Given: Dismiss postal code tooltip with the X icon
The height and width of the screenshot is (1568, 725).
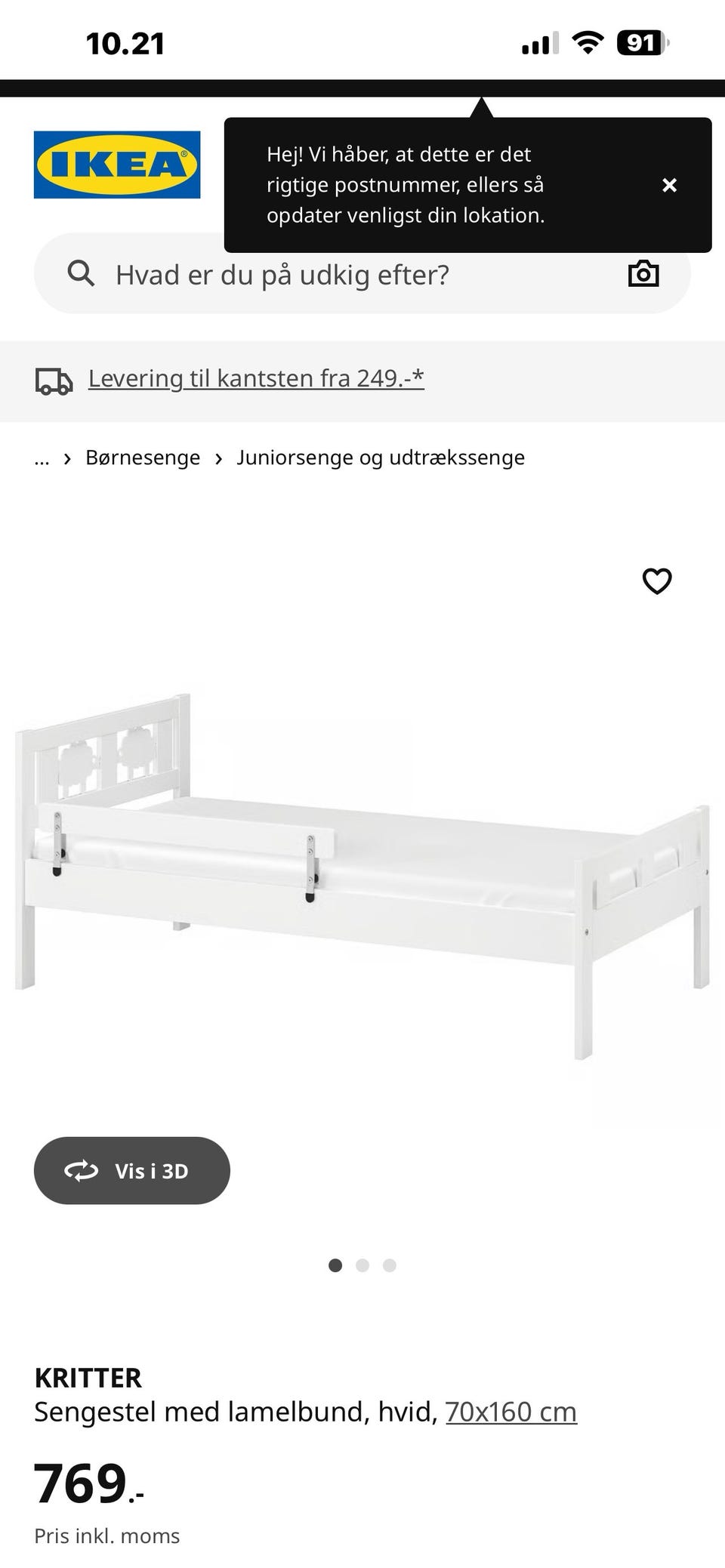Looking at the screenshot, I should click(x=668, y=184).
